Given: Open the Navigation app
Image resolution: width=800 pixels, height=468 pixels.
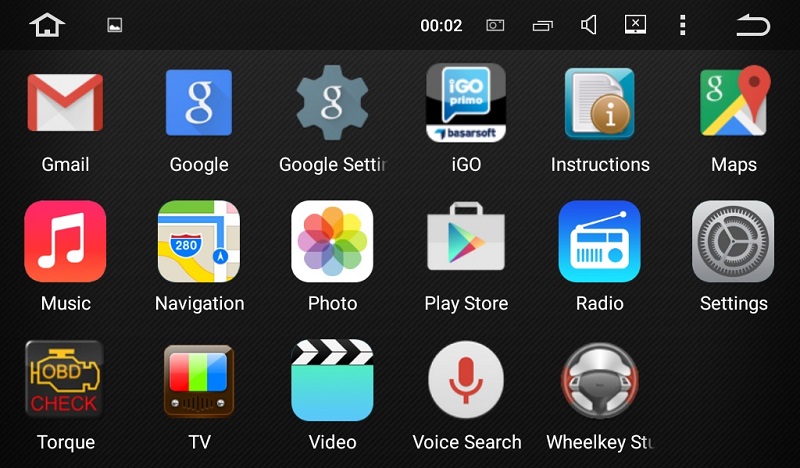Looking at the screenshot, I should 199,242.
